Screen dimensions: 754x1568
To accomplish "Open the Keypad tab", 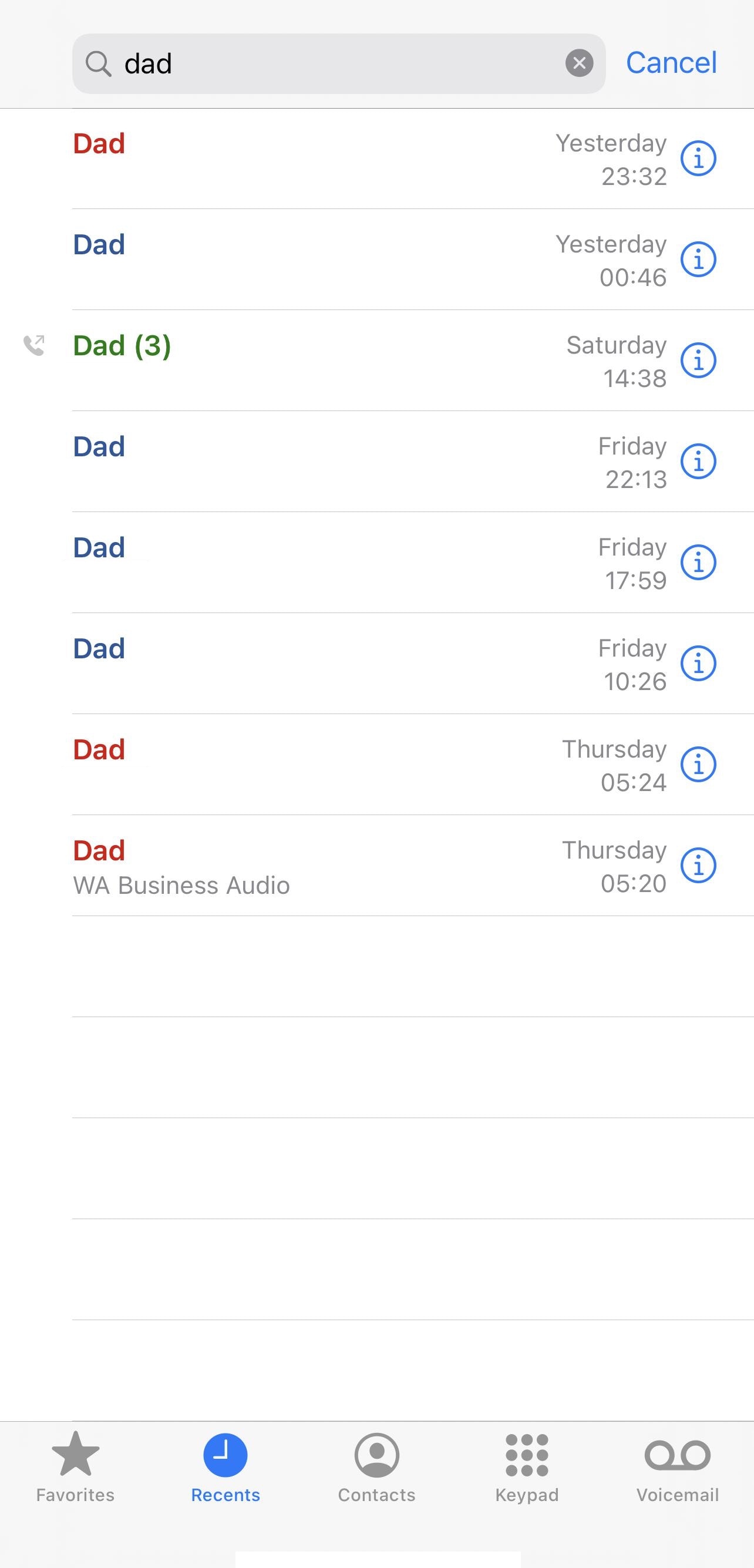I will pyautogui.click(x=527, y=1468).
